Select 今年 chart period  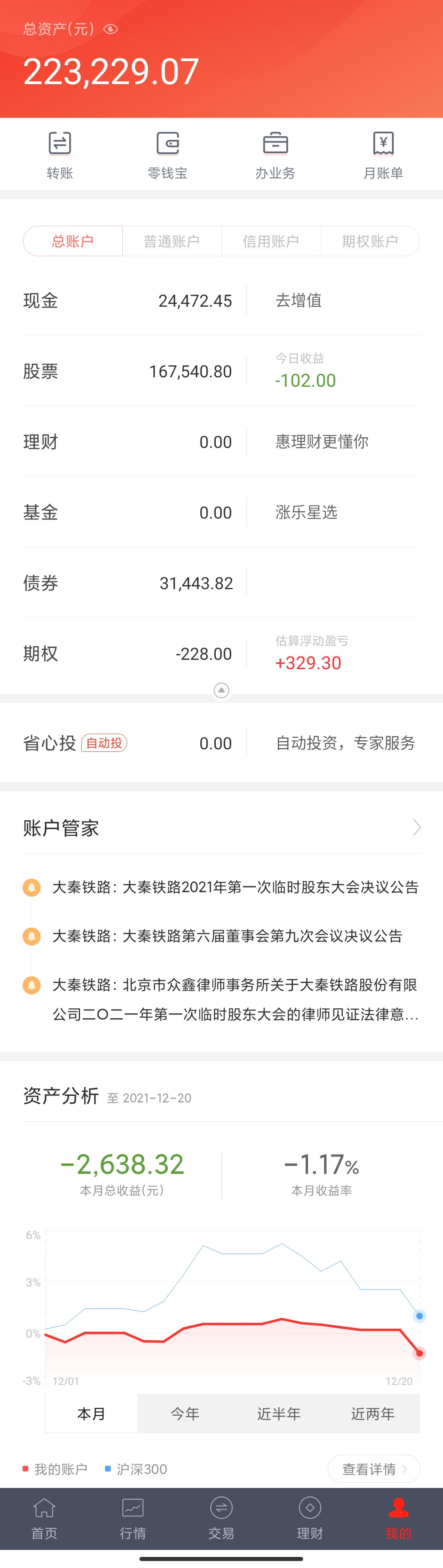coord(185,1413)
